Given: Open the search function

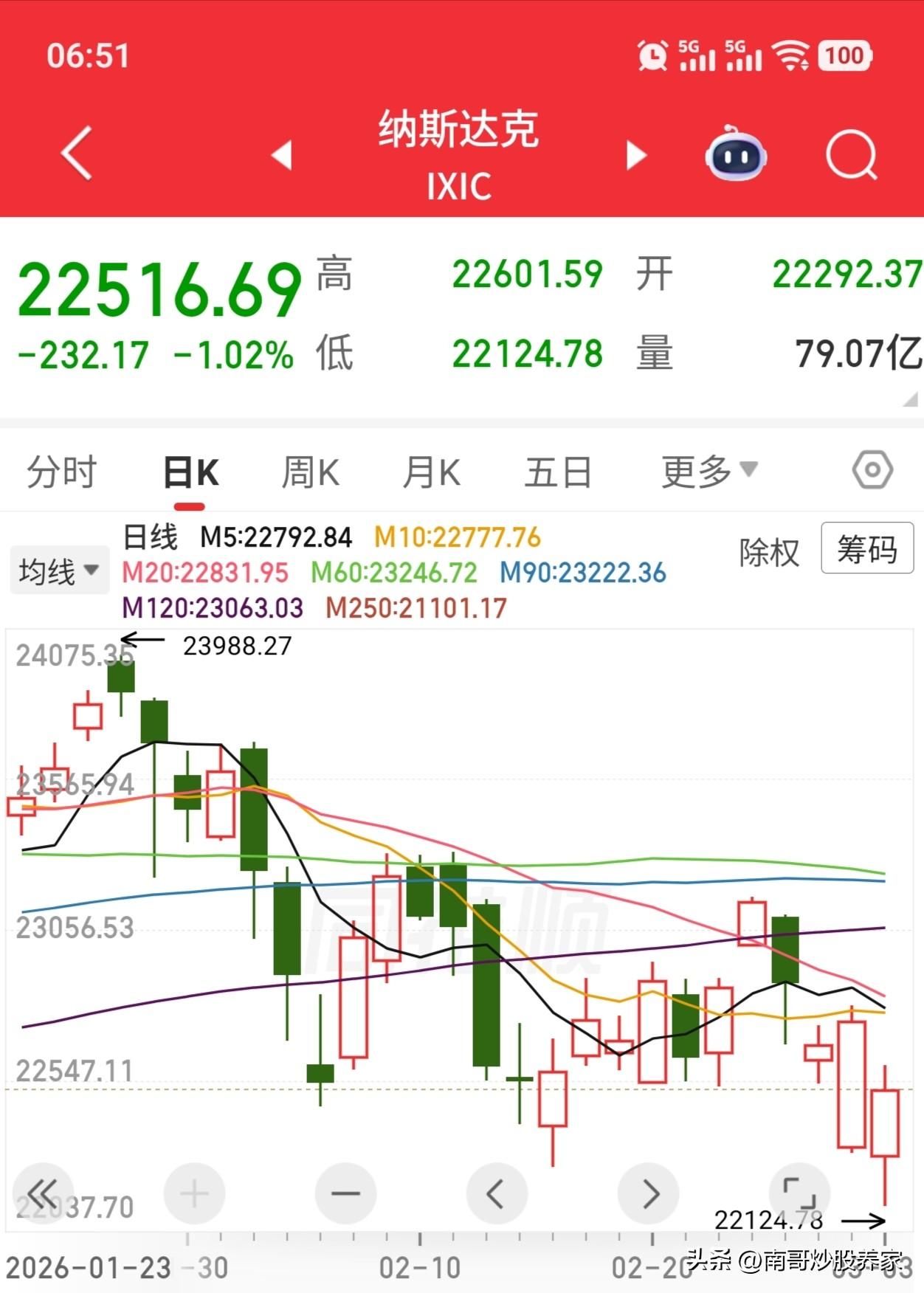Looking at the screenshot, I should tap(850, 156).
